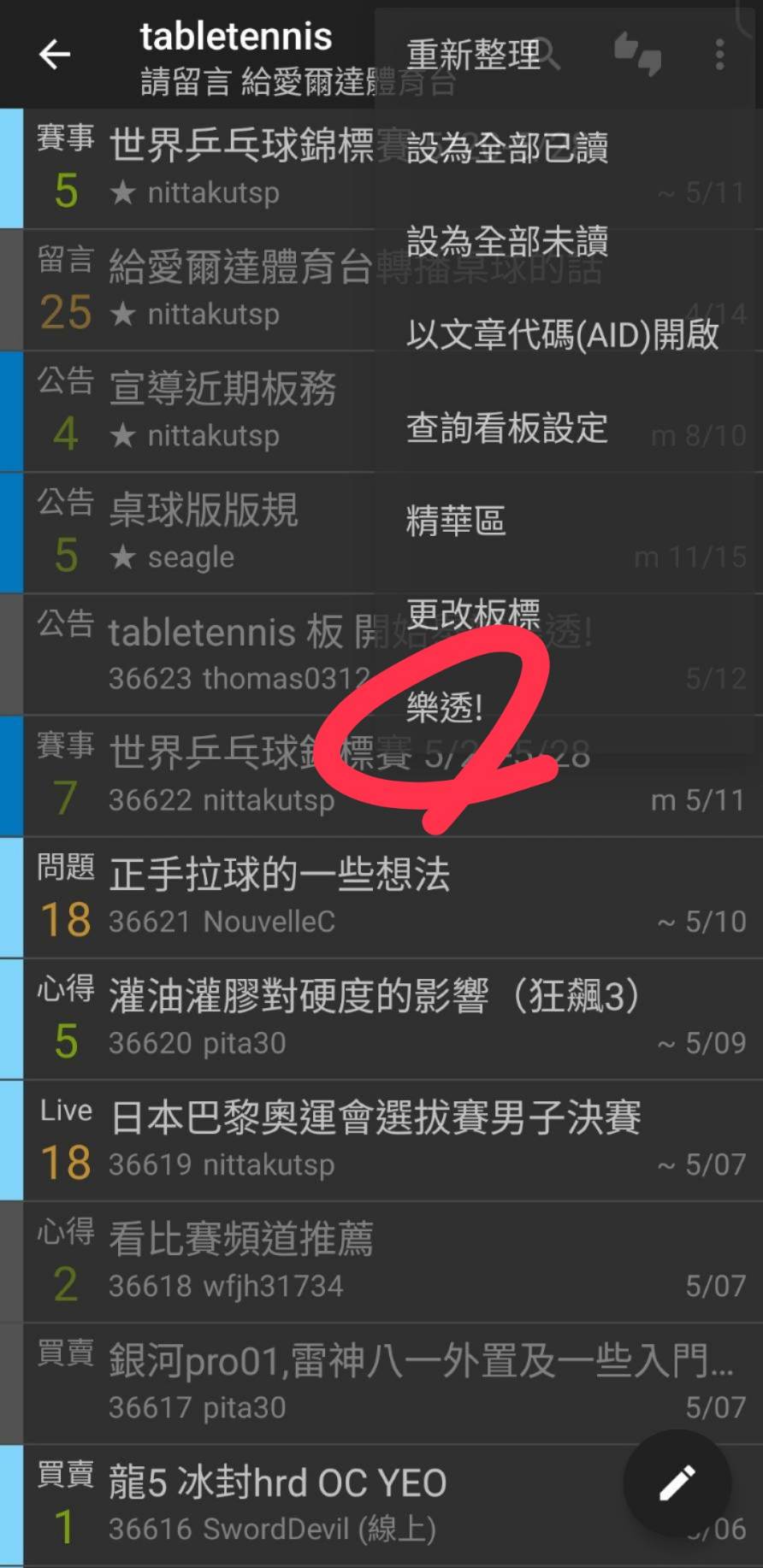Choose 設為全部已讀 option
Screen dimensions: 763x1568
(x=568, y=148)
